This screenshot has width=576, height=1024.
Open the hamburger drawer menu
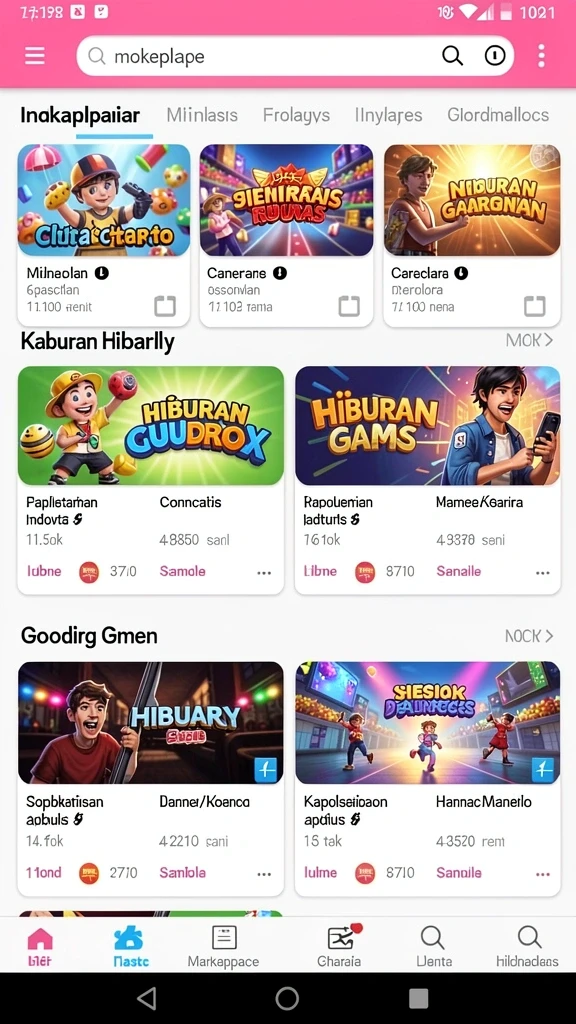click(x=35, y=56)
